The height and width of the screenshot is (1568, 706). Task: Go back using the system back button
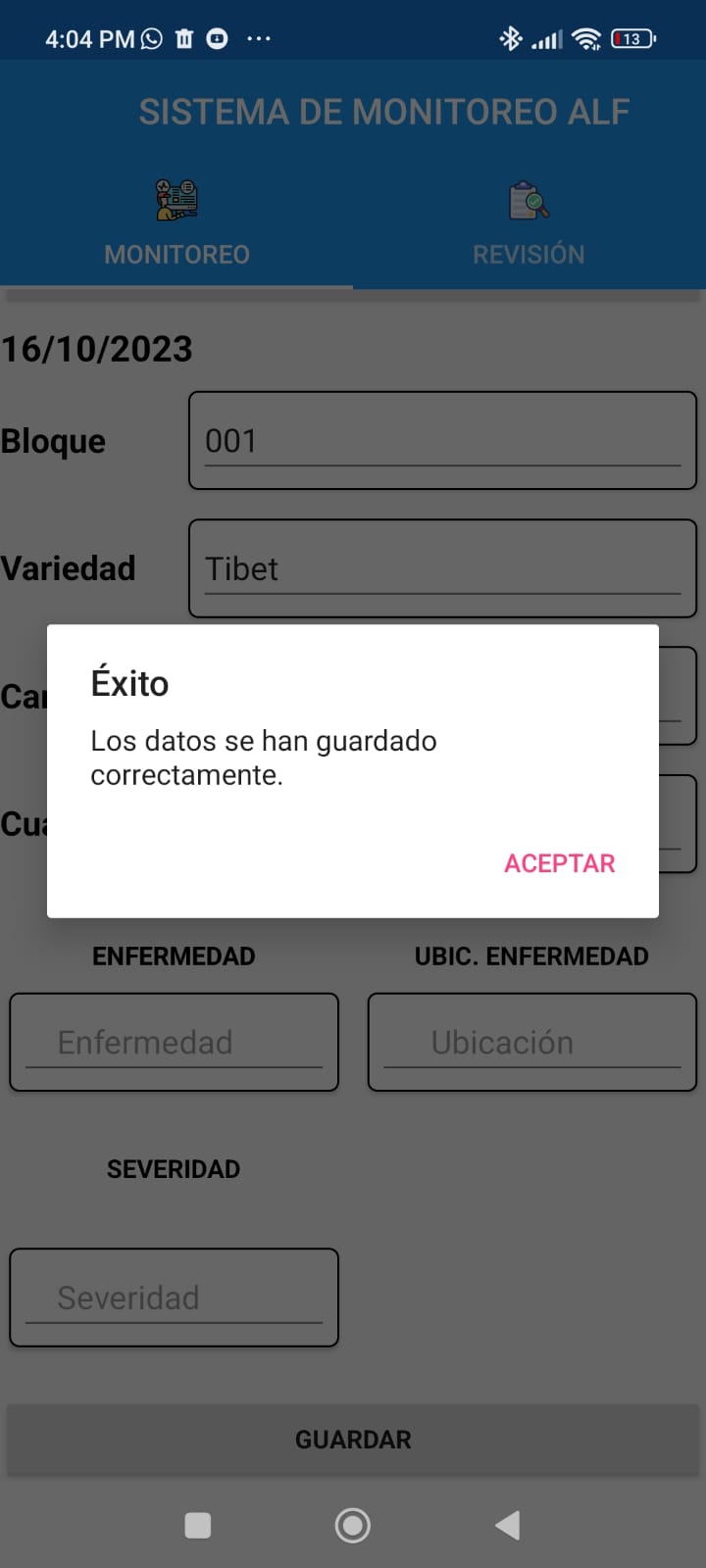(508, 1525)
